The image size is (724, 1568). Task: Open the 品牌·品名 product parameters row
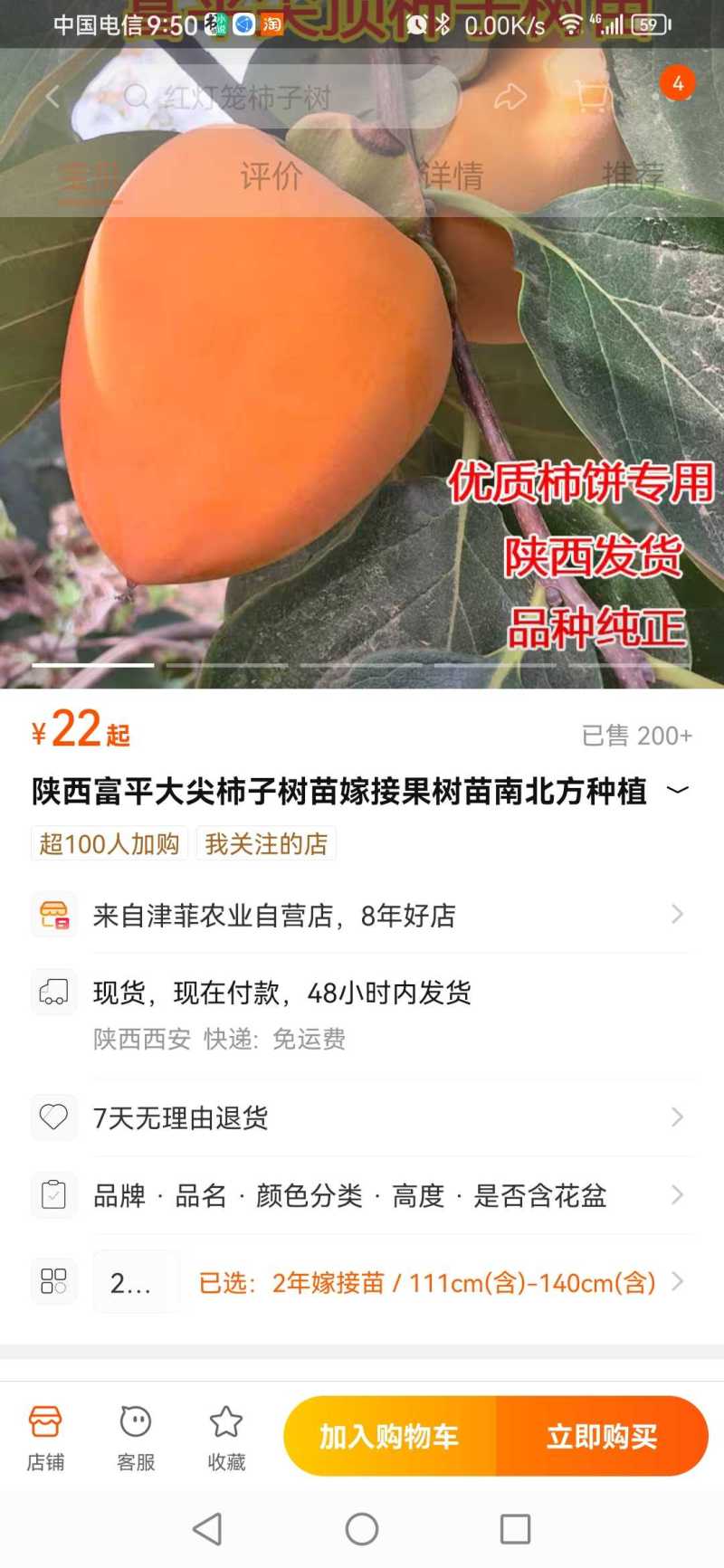362,1195
